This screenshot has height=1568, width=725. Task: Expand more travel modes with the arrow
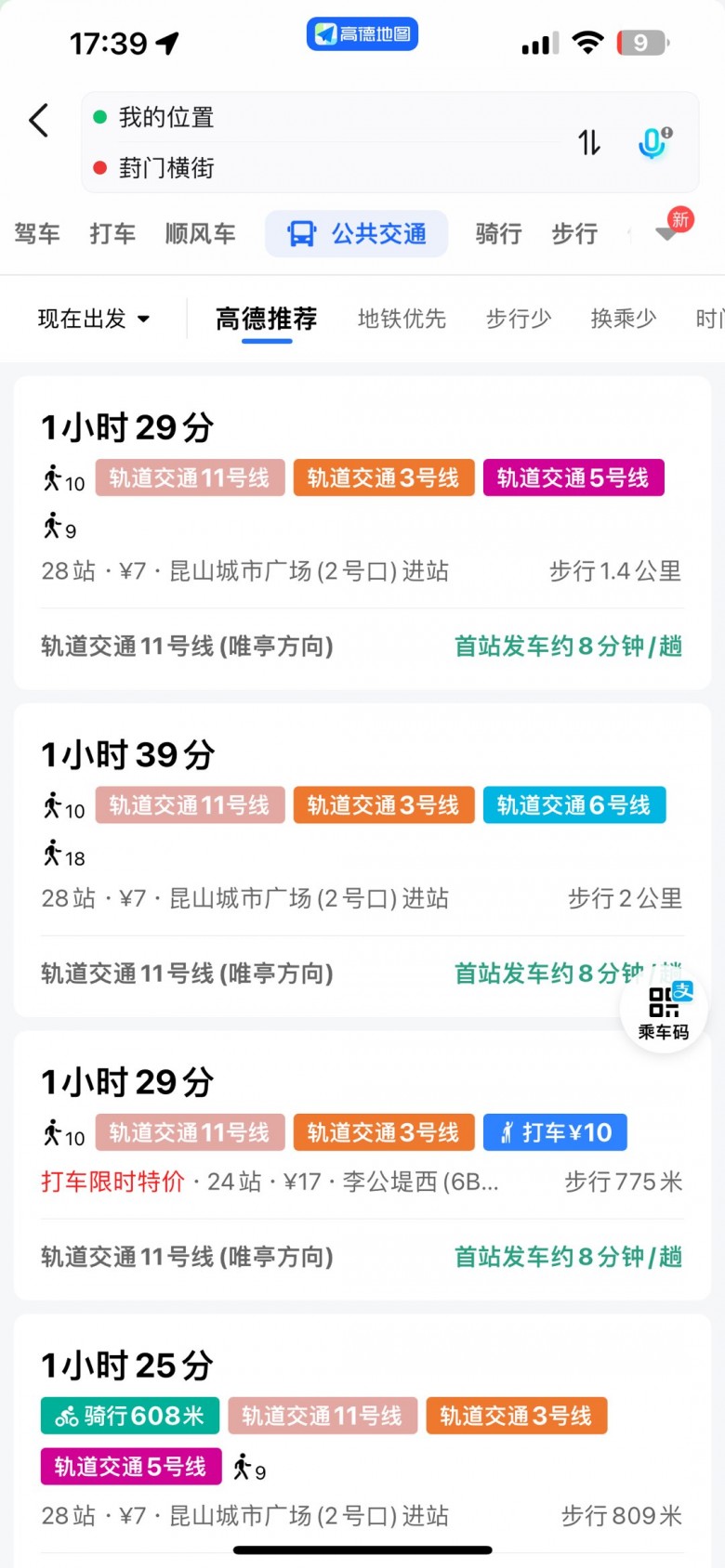click(666, 232)
